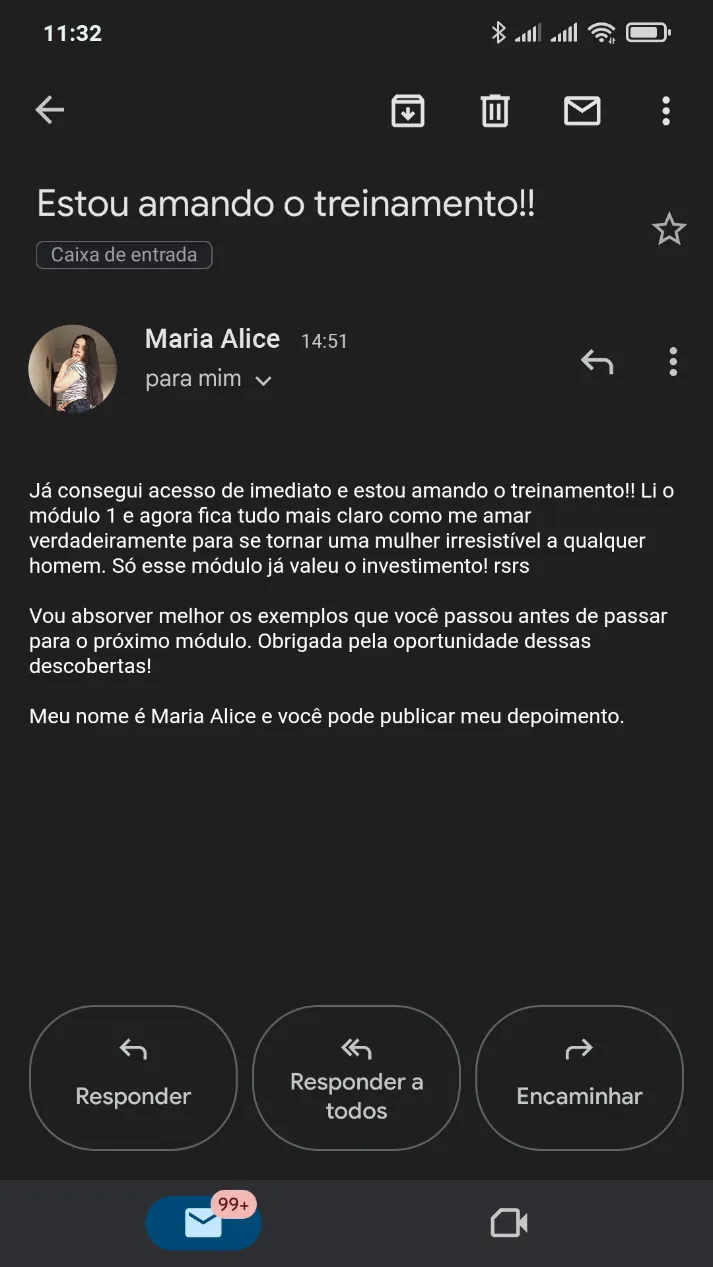Viewport: 713px width, 1267px height.
Task: Go back to the inbox list
Action: tap(49, 110)
